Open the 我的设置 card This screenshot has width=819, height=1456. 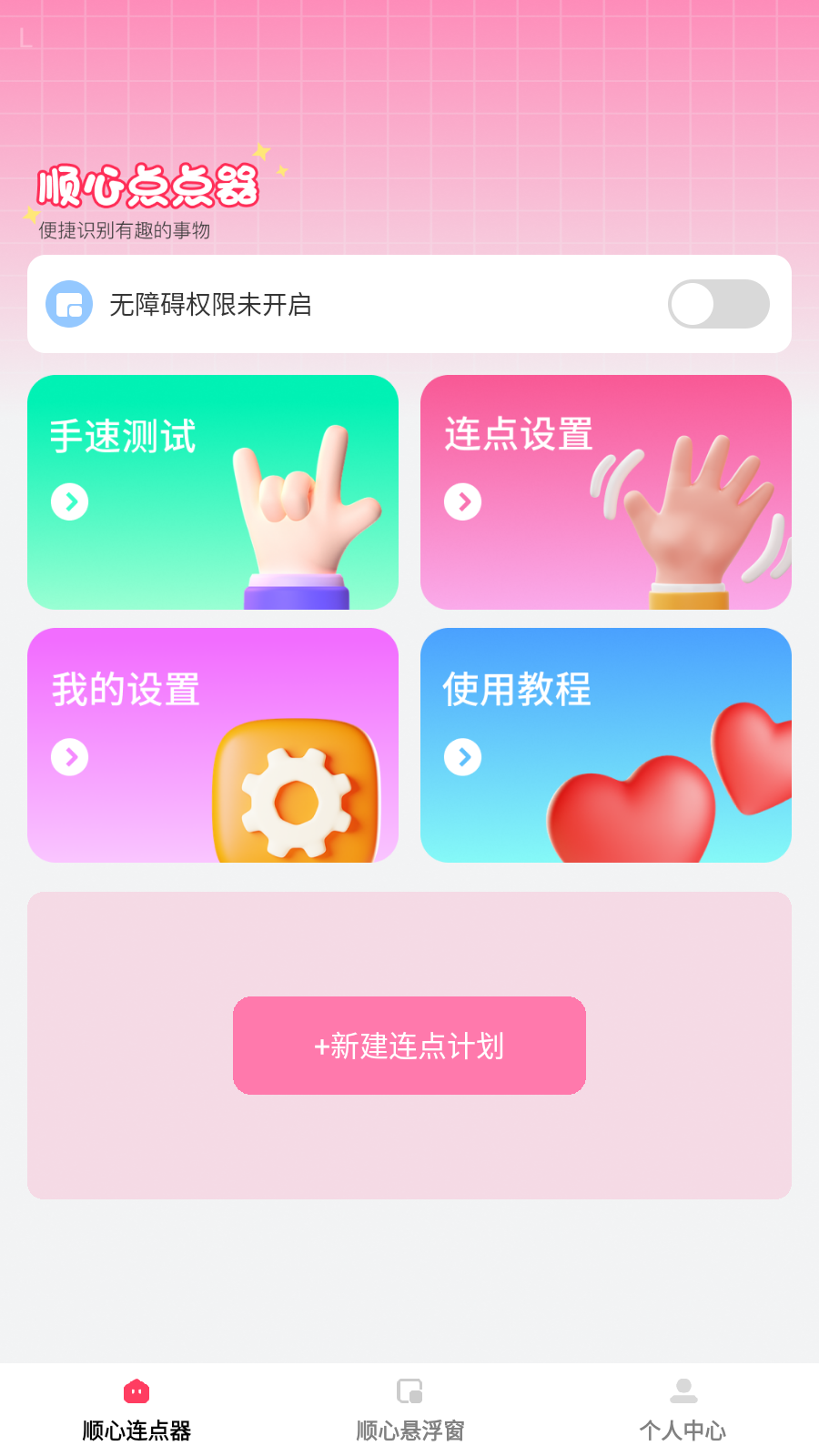(x=213, y=744)
